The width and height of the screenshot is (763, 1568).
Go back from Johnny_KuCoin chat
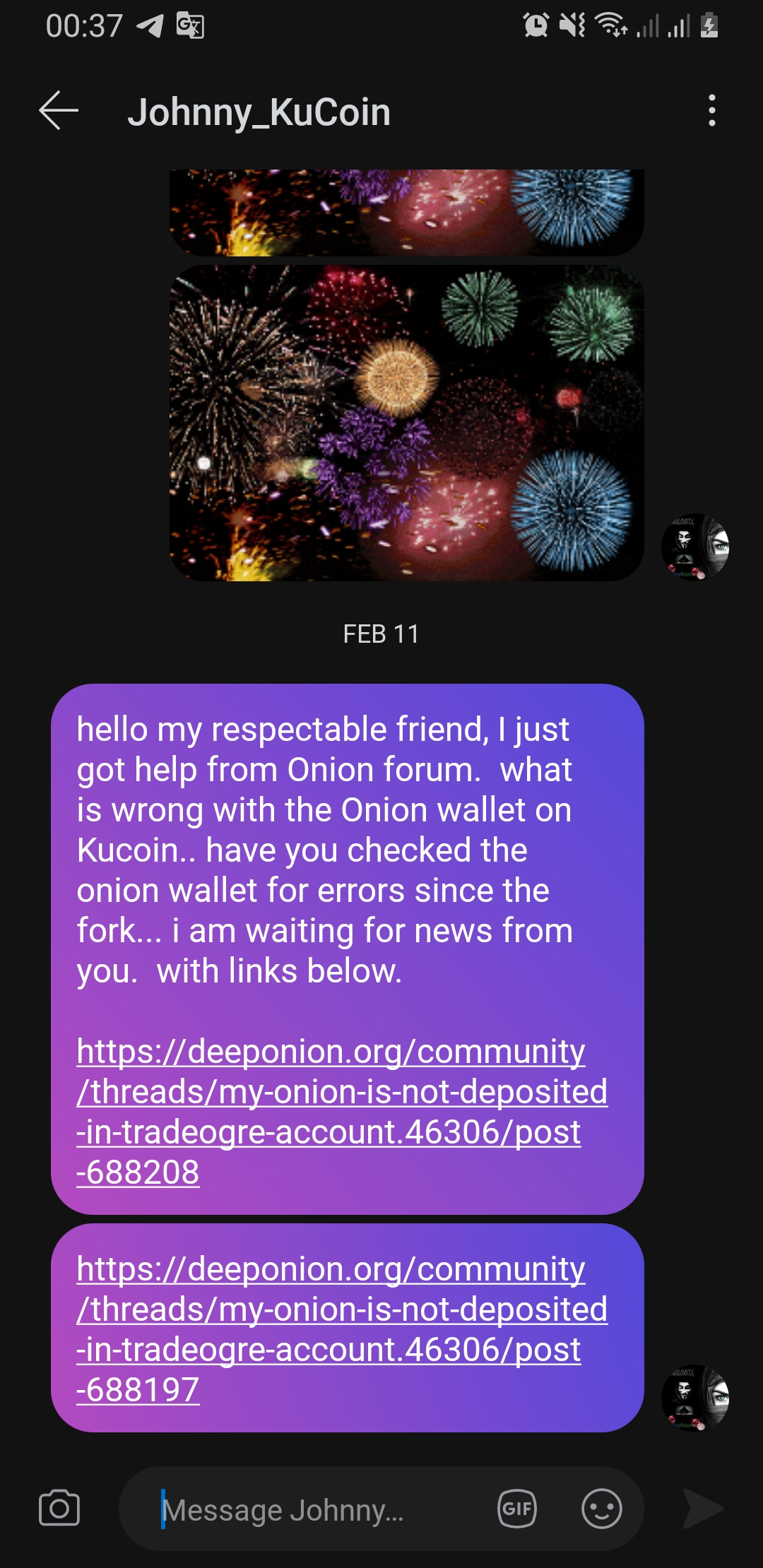click(x=59, y=111)
